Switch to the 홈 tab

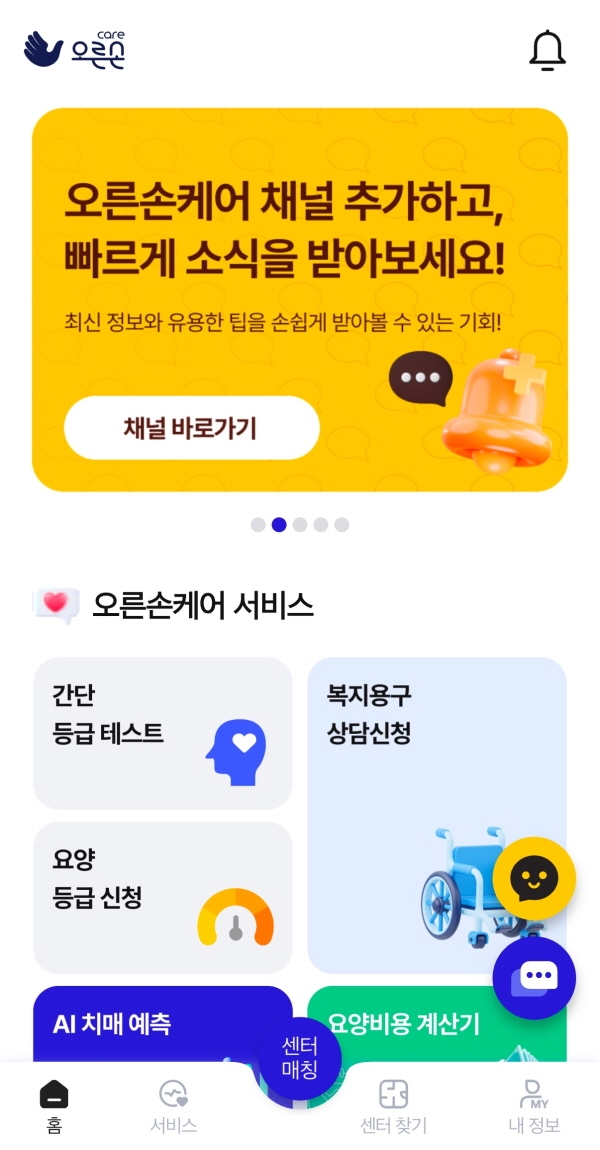(x=54, y=1106)
